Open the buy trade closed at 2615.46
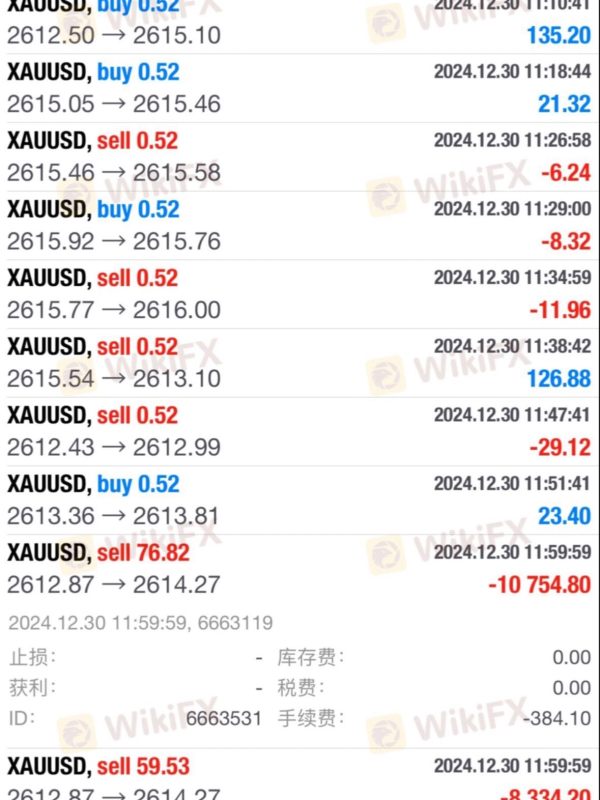 coord(300,88)
